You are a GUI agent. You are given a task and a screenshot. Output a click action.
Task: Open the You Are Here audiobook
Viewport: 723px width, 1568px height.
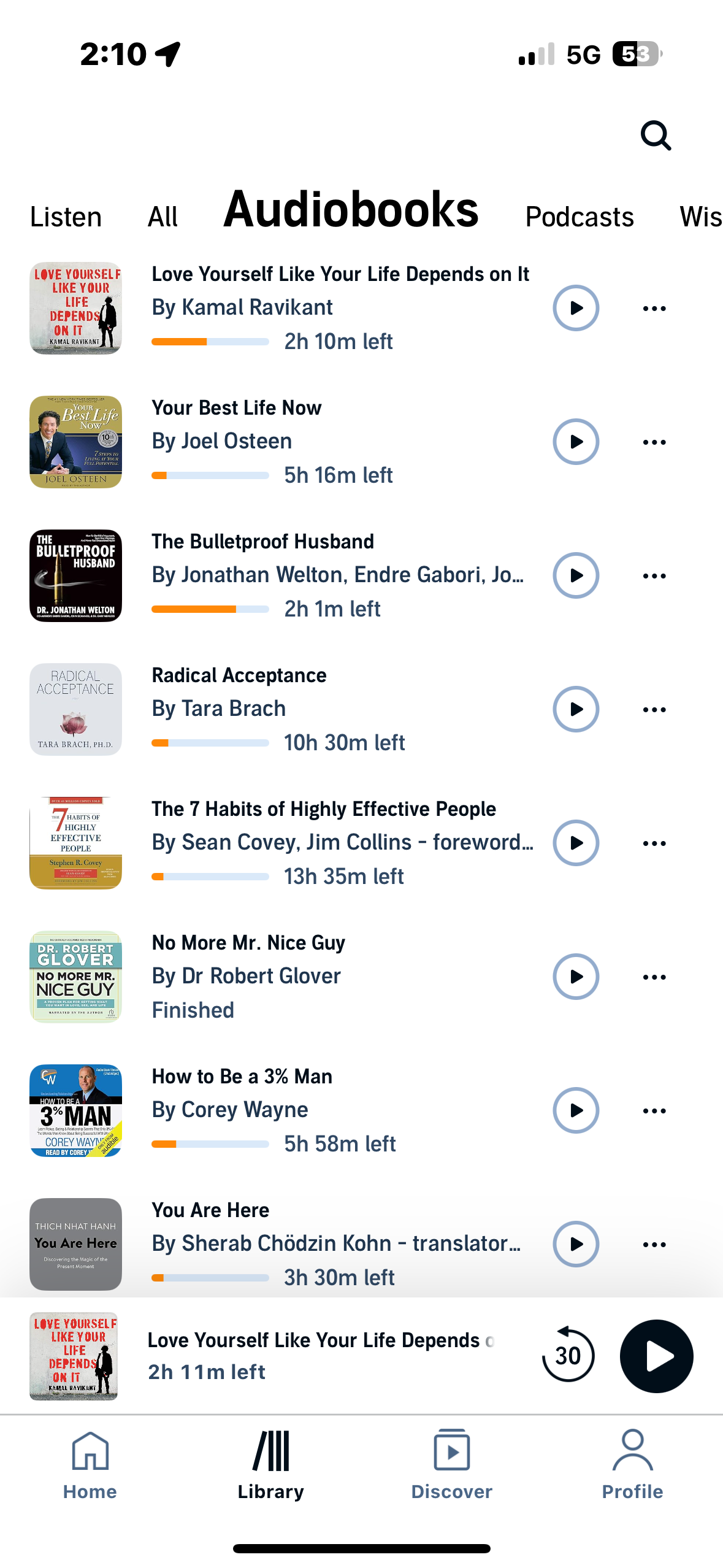tap(210, 1210)
